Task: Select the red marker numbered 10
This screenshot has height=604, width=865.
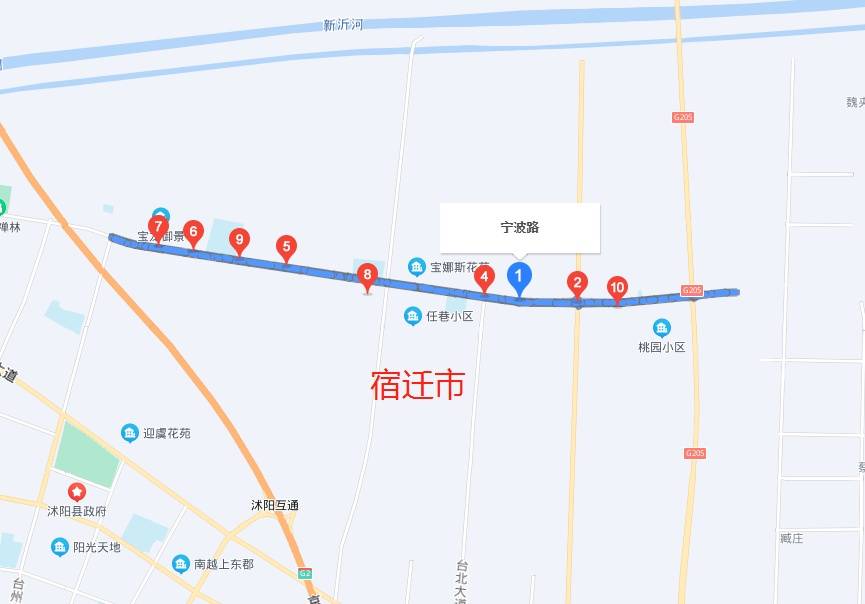Action: [x=617, y=288]
